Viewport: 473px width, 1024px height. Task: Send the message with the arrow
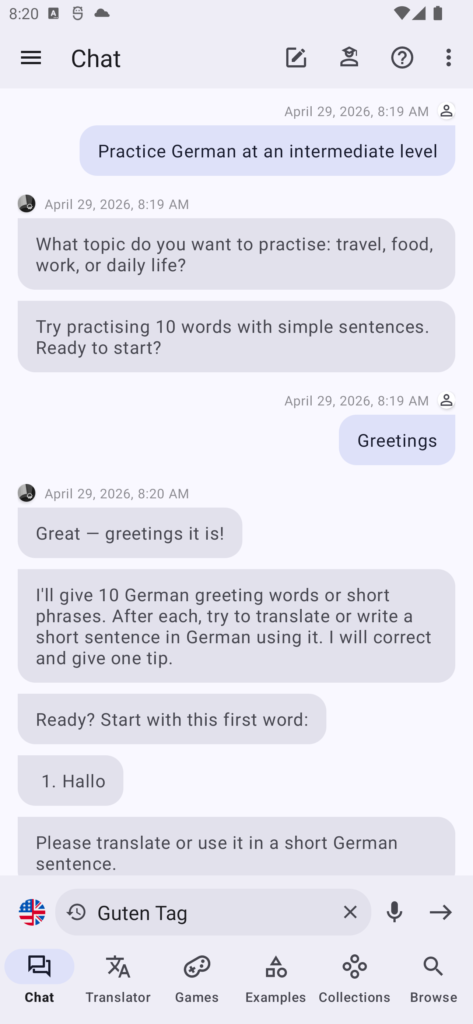pyautogui.click(x=441, y=912)
